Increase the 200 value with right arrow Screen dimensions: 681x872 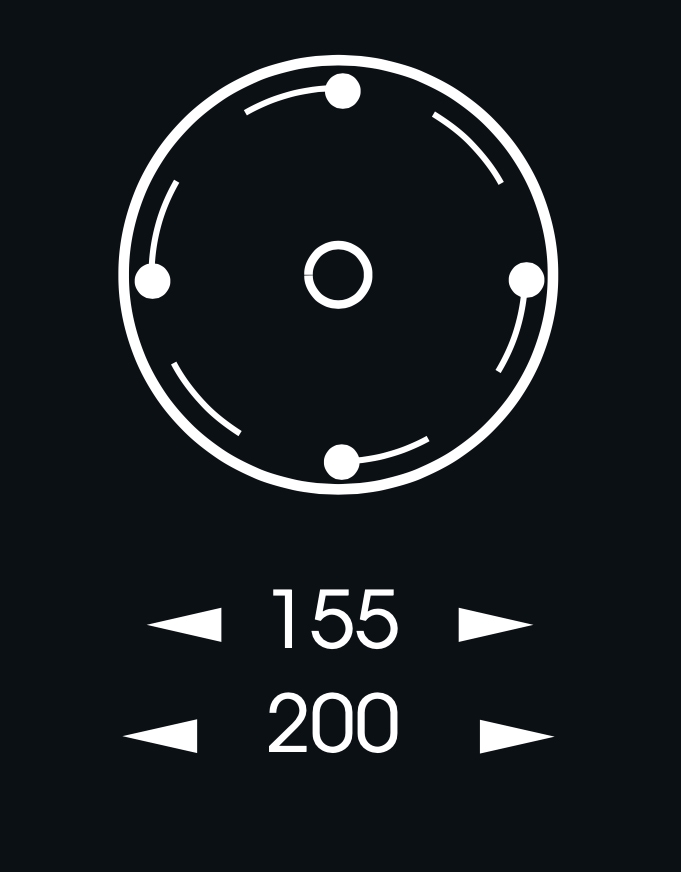(x=517, y=736)
